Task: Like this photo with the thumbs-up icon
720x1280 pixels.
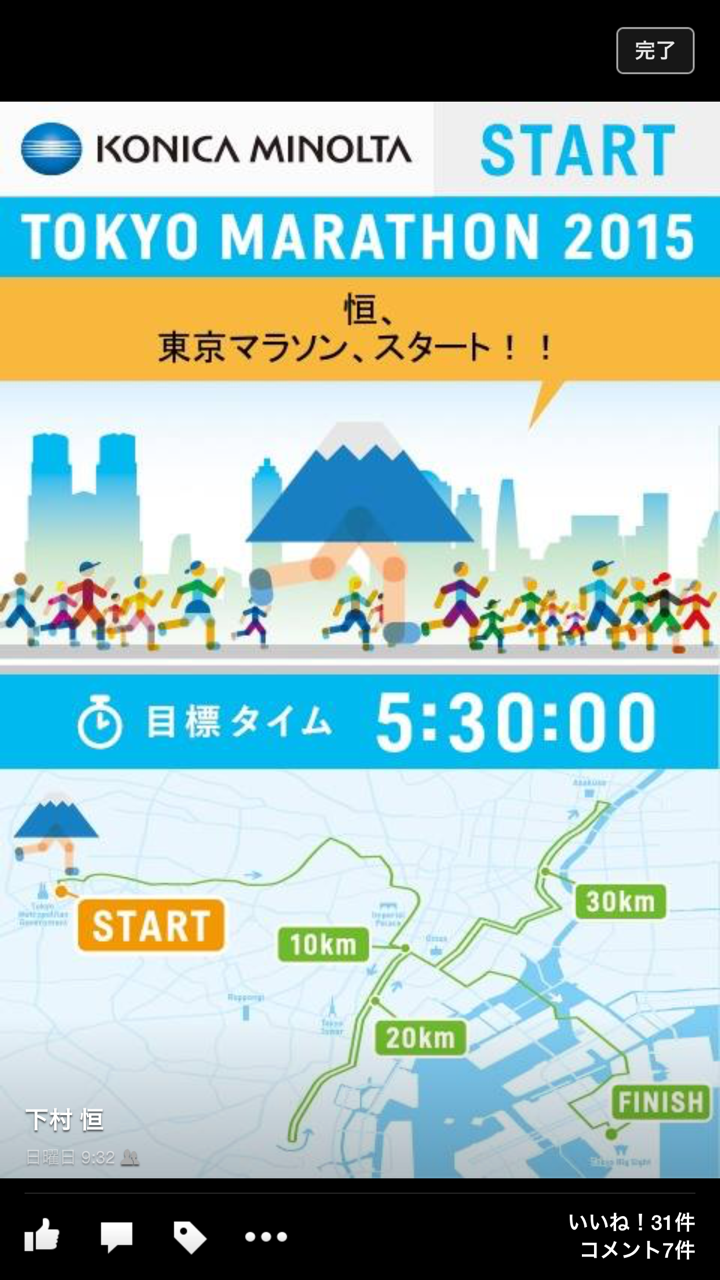Action: coord(42,1236)
